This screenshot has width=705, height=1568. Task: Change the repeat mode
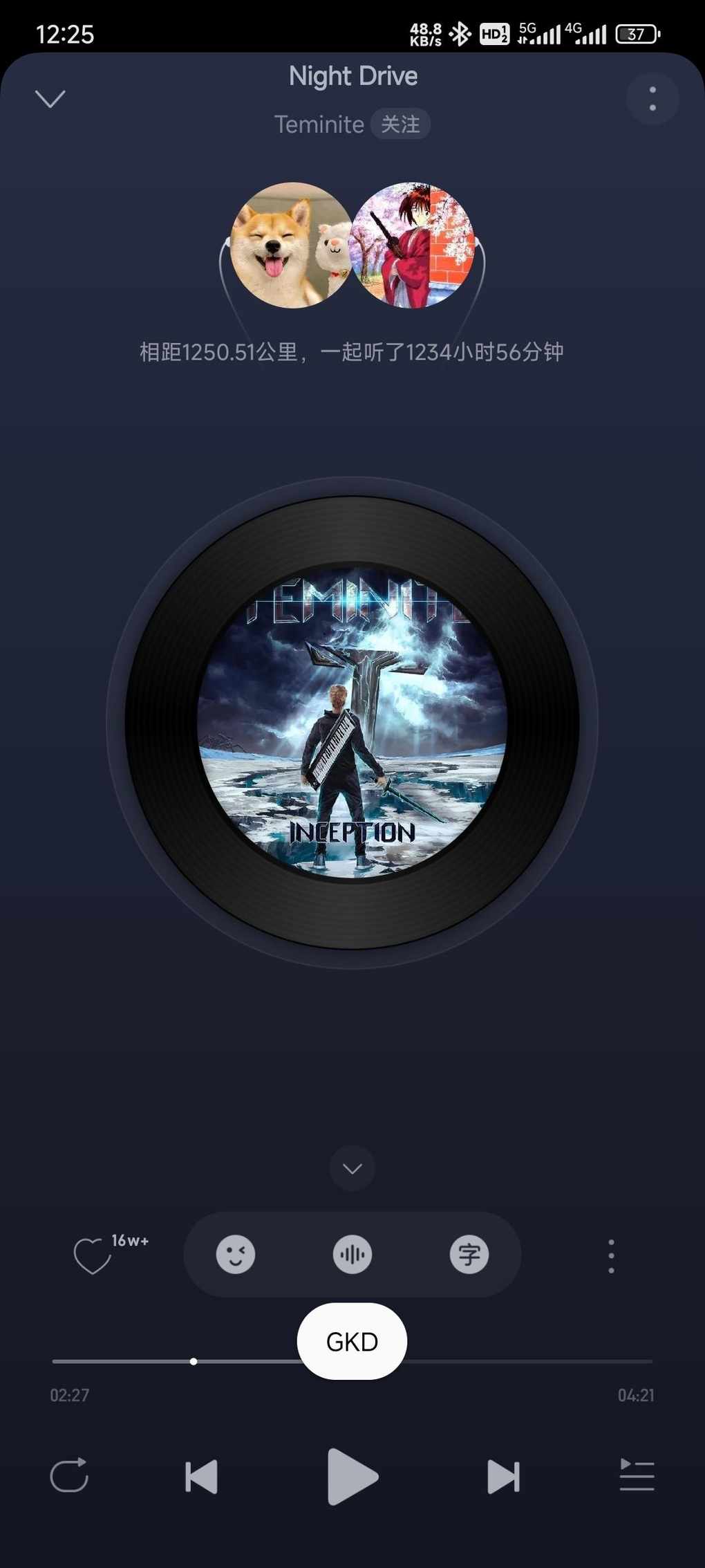tap(70, 1476)
